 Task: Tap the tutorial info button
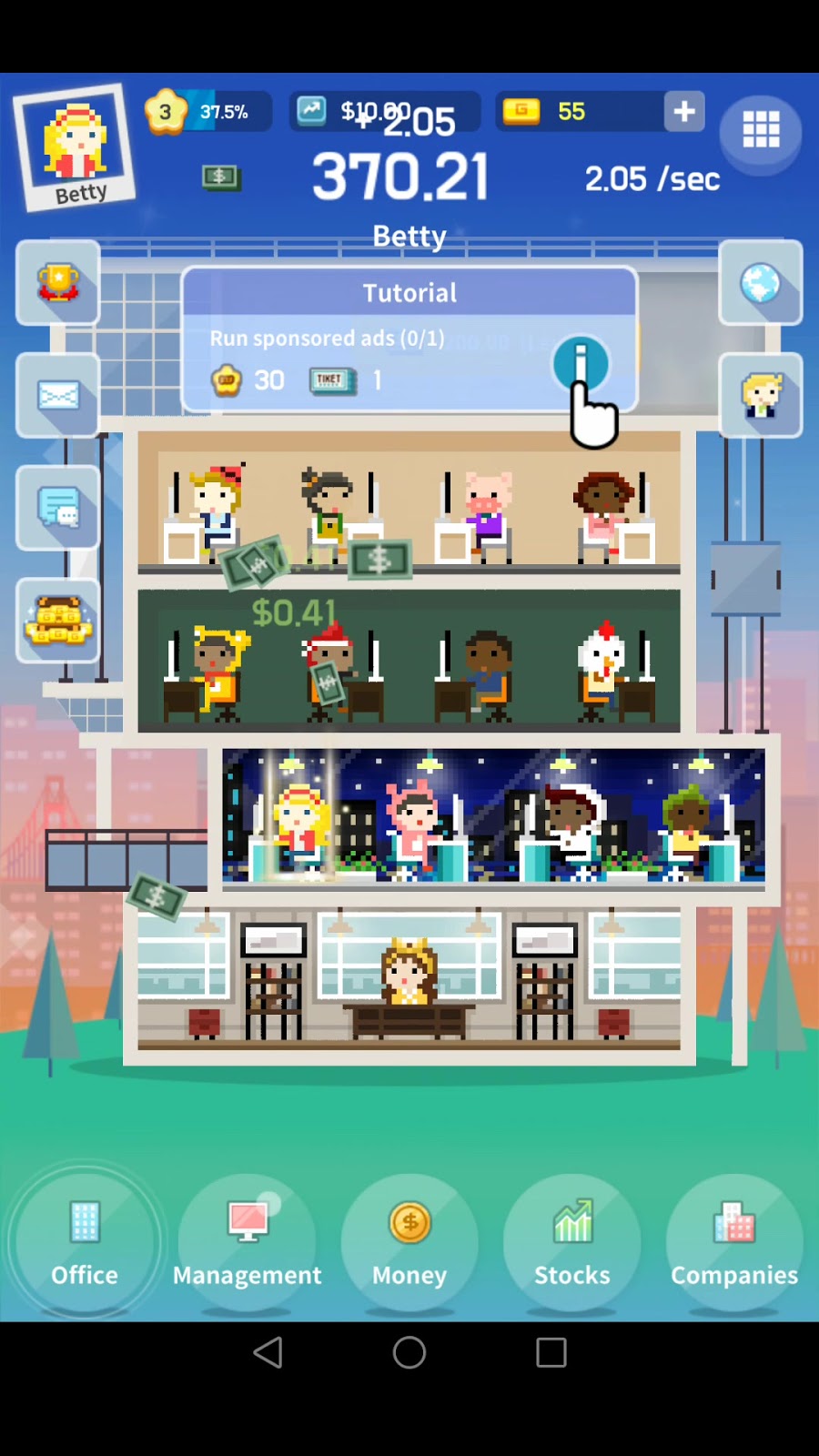(581, 364)
